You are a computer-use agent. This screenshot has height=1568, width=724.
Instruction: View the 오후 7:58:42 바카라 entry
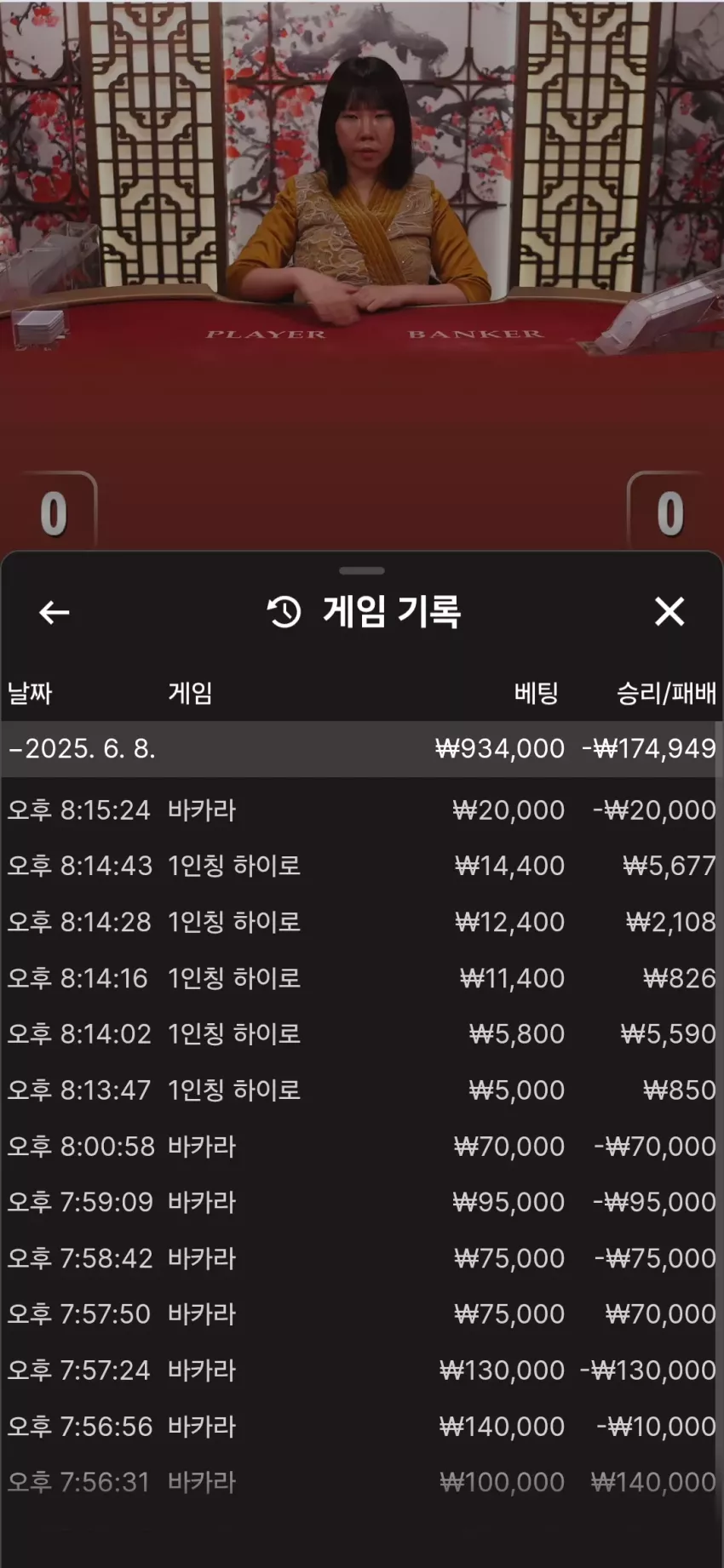pos(362,1258)
